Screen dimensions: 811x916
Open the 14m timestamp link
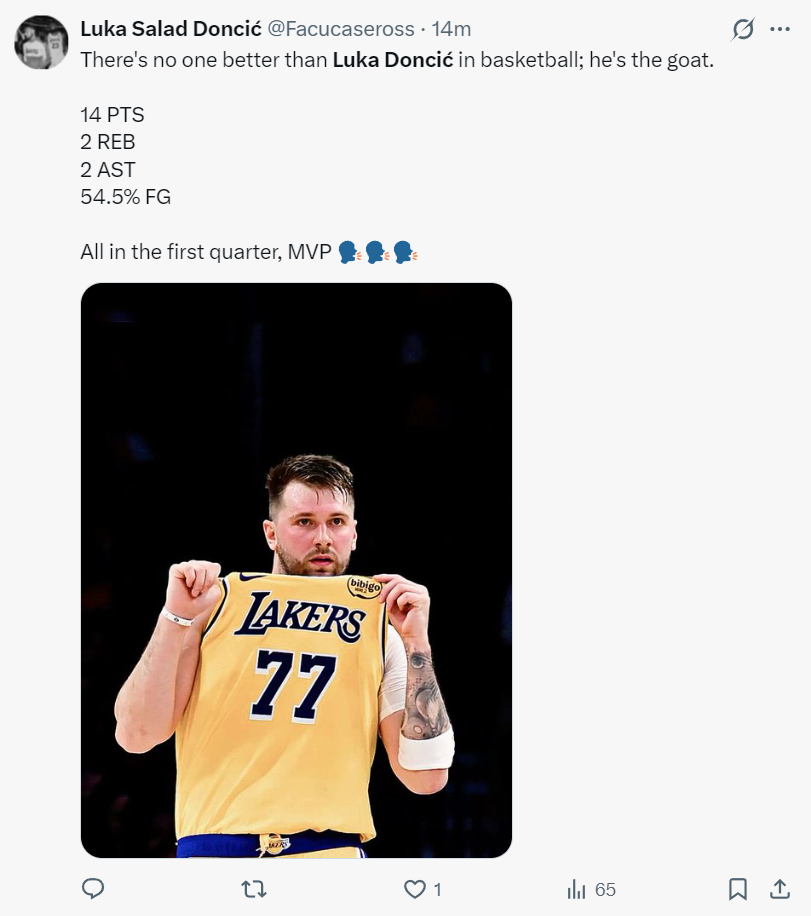click(x=451, y=29)
